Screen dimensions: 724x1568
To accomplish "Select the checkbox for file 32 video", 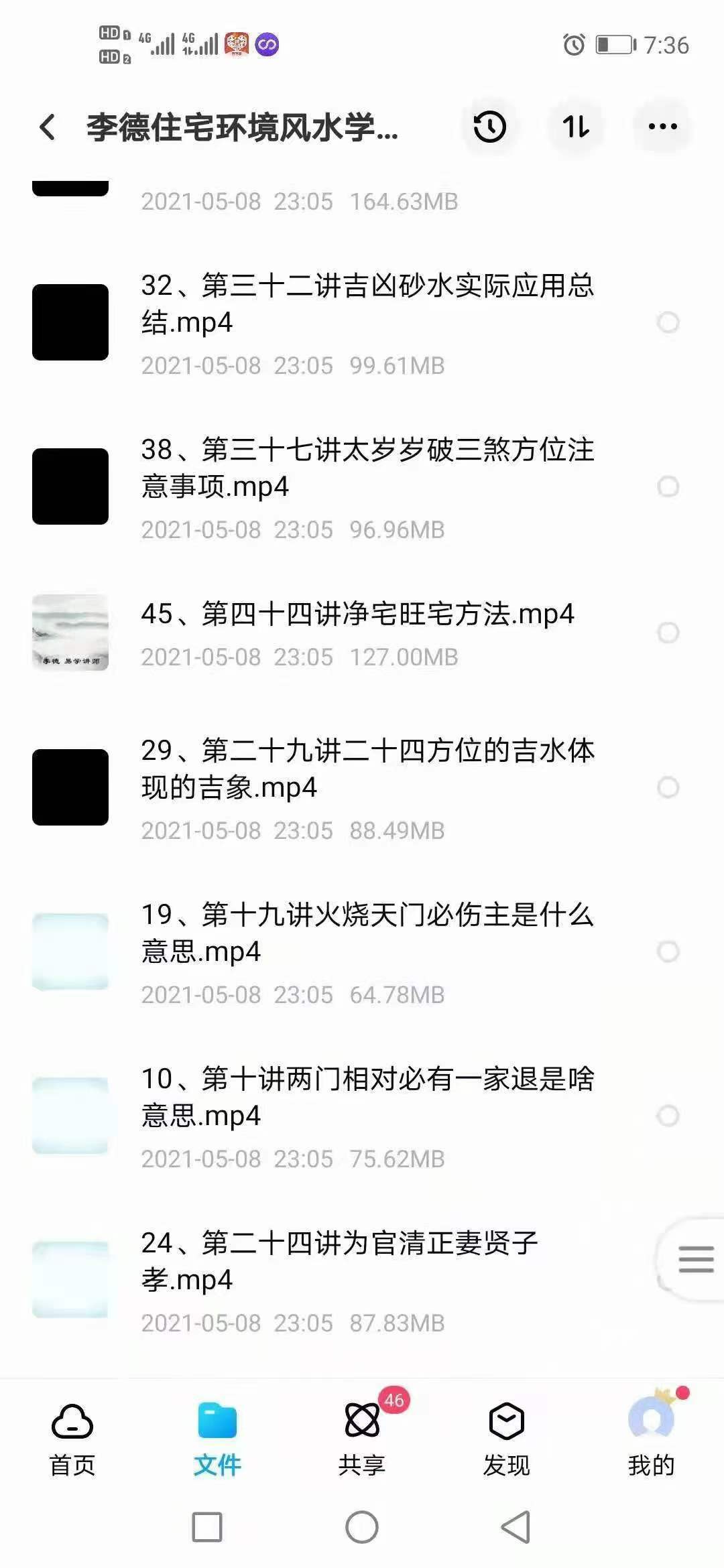I will click(668, 323).
